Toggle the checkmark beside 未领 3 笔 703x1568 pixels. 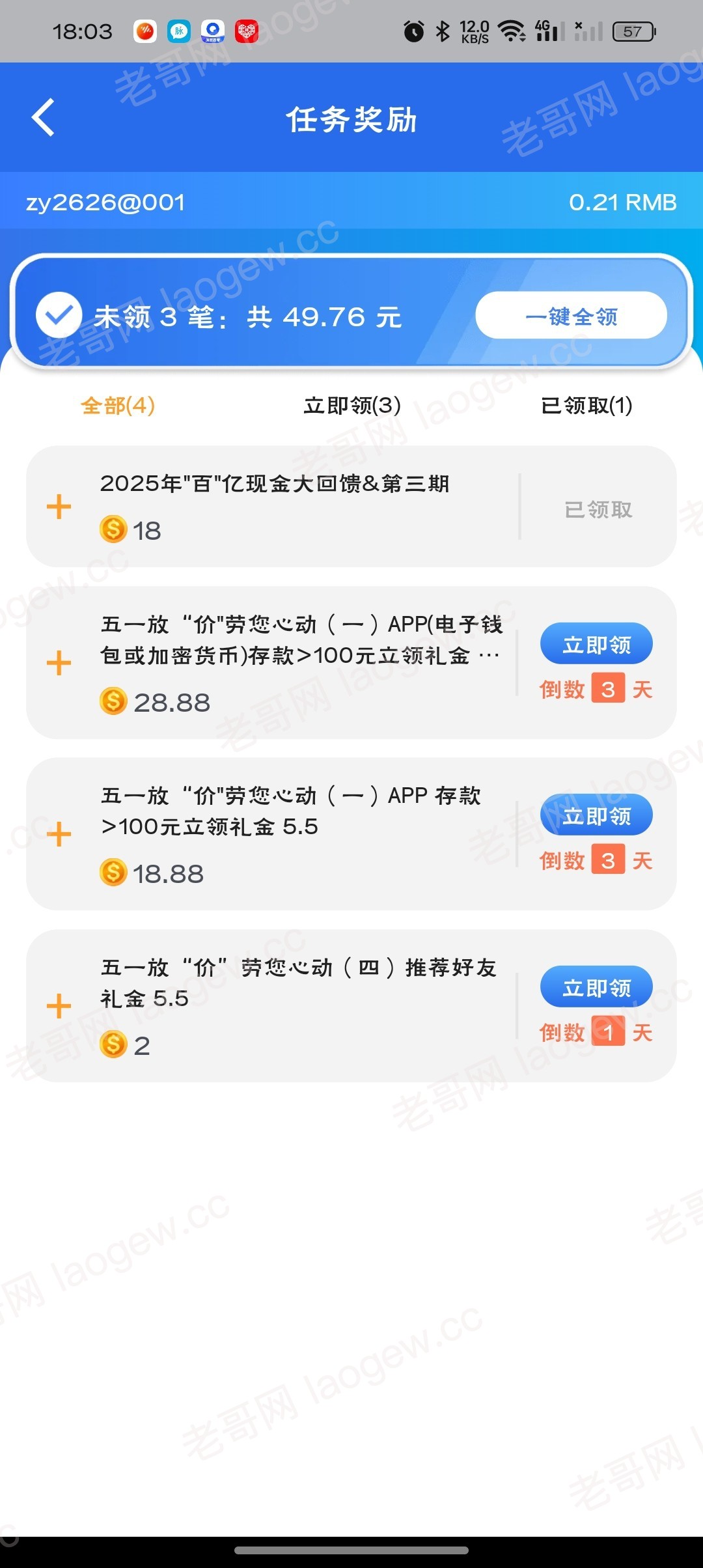[x=59, y=316]
